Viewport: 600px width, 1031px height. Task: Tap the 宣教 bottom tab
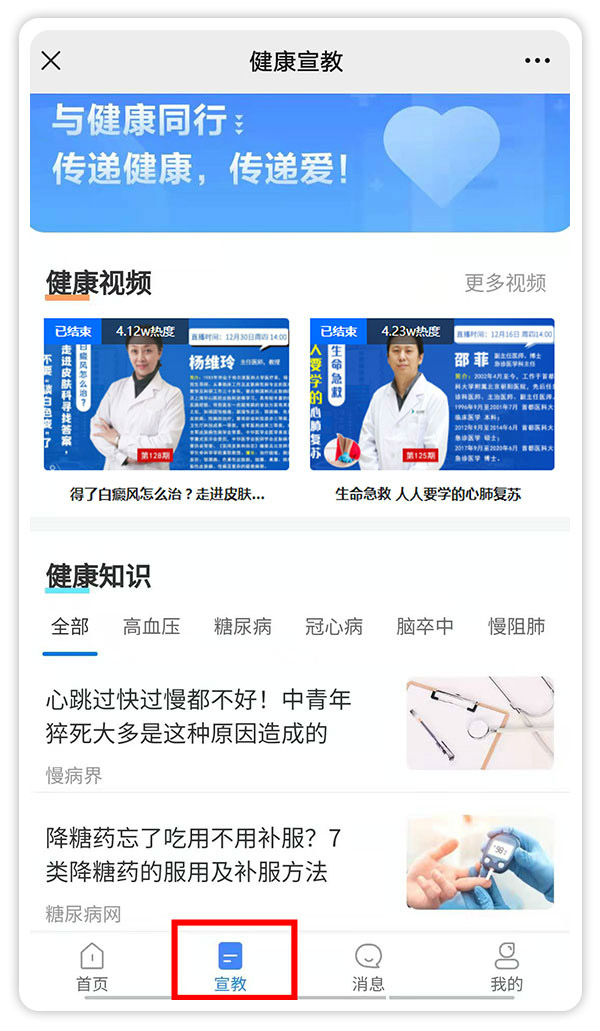click(230, 966)
